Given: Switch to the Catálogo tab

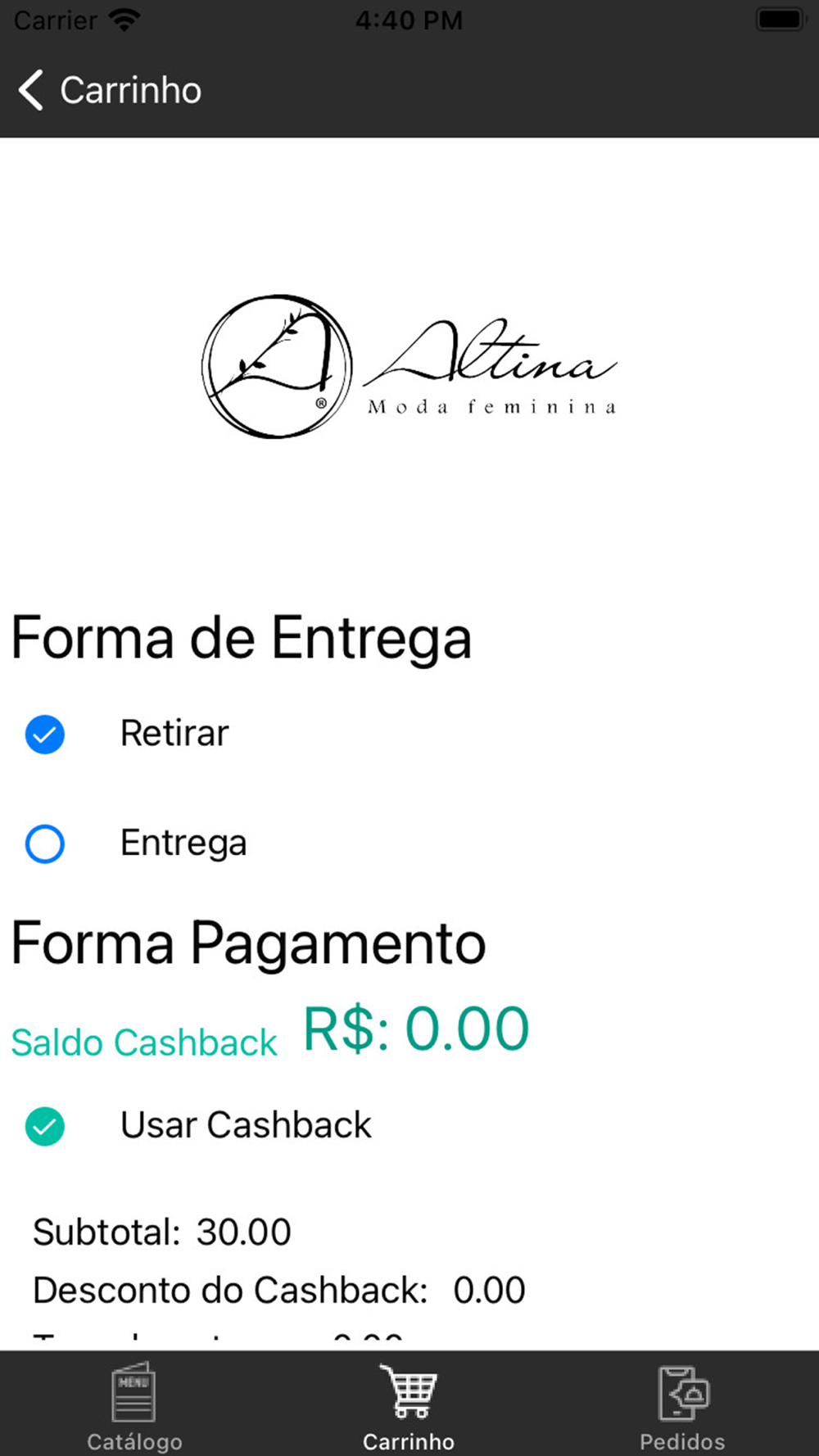Looking at the screenshot, I should (134, 1405).
